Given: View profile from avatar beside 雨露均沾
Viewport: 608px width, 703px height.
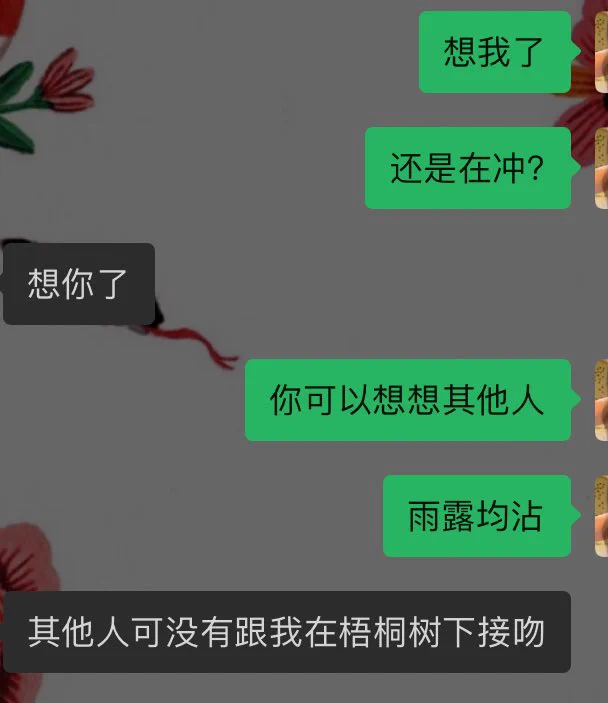Looking at the screenshot, I should click(601, 516).
